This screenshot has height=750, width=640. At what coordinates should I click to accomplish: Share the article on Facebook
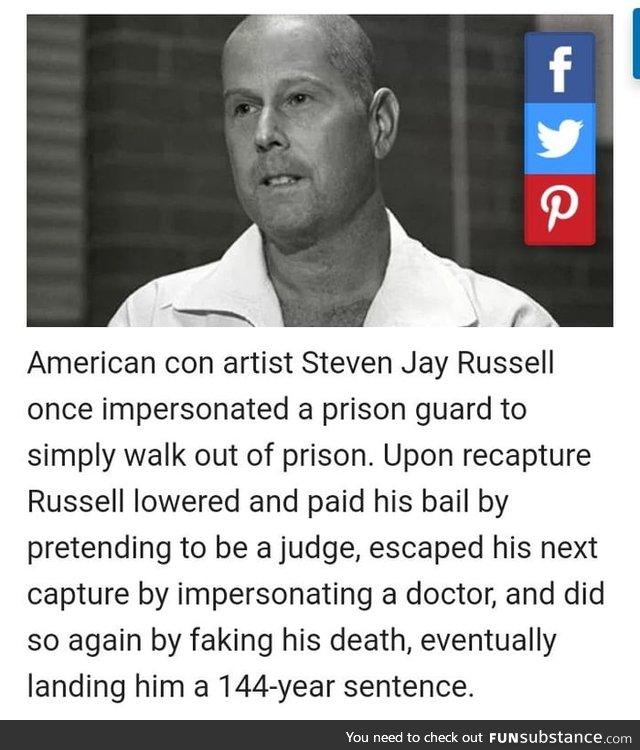560,68
